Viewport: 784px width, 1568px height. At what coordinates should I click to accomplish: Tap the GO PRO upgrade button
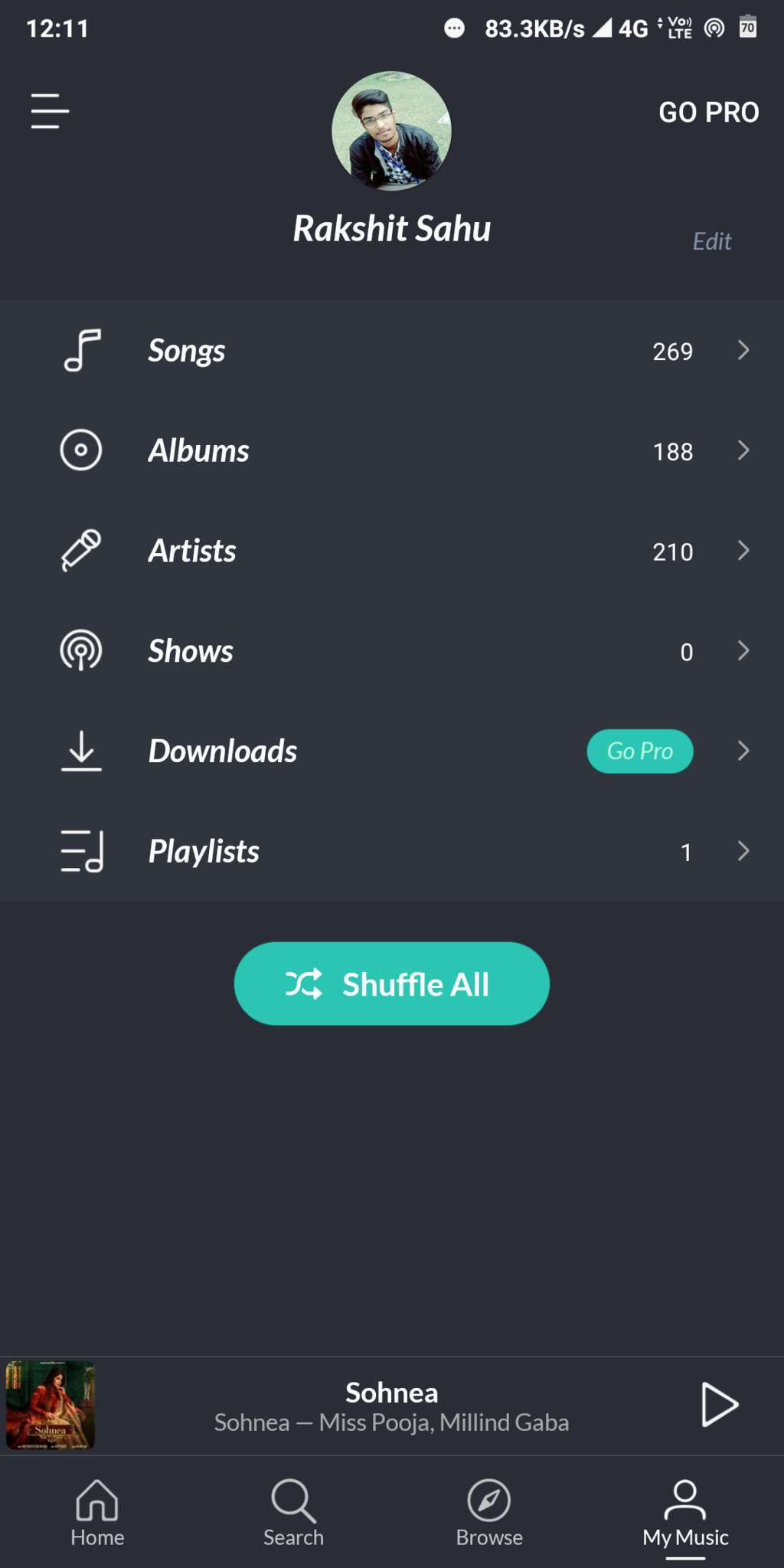click(x=708, y=113)
